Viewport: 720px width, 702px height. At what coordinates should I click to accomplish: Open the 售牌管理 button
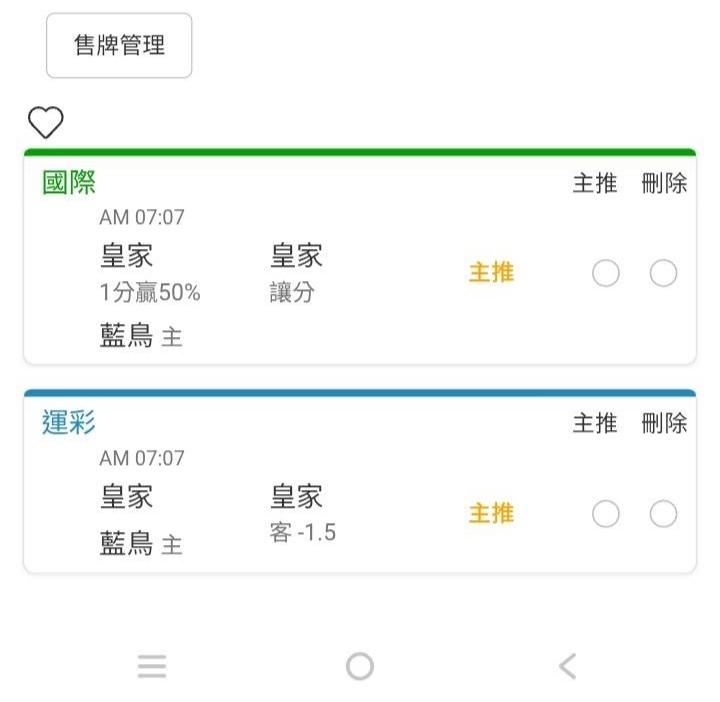pyautogui.click(x=119, y=45)
